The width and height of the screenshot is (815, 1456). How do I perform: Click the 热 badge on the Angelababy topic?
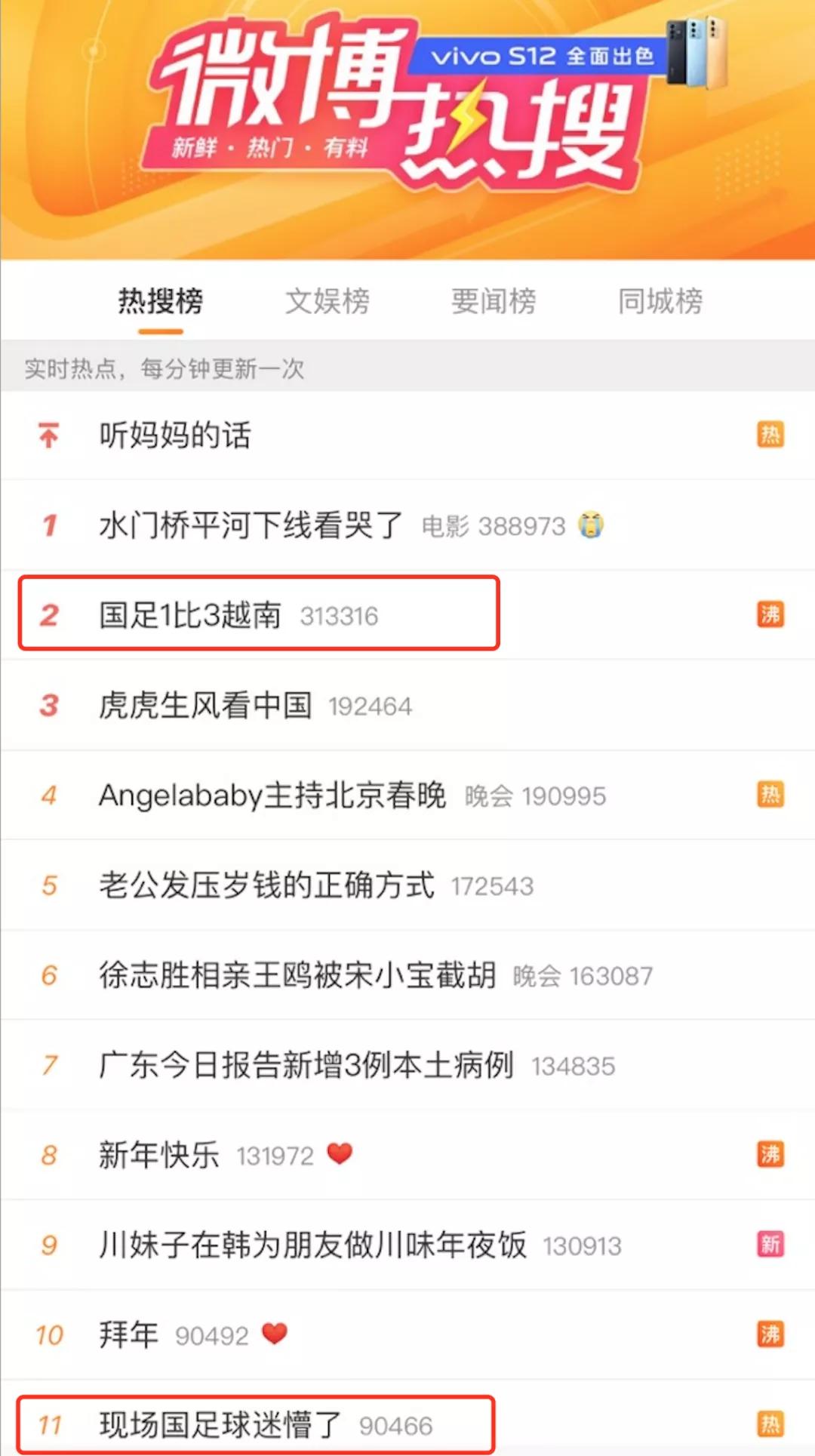tap(771, 795)
